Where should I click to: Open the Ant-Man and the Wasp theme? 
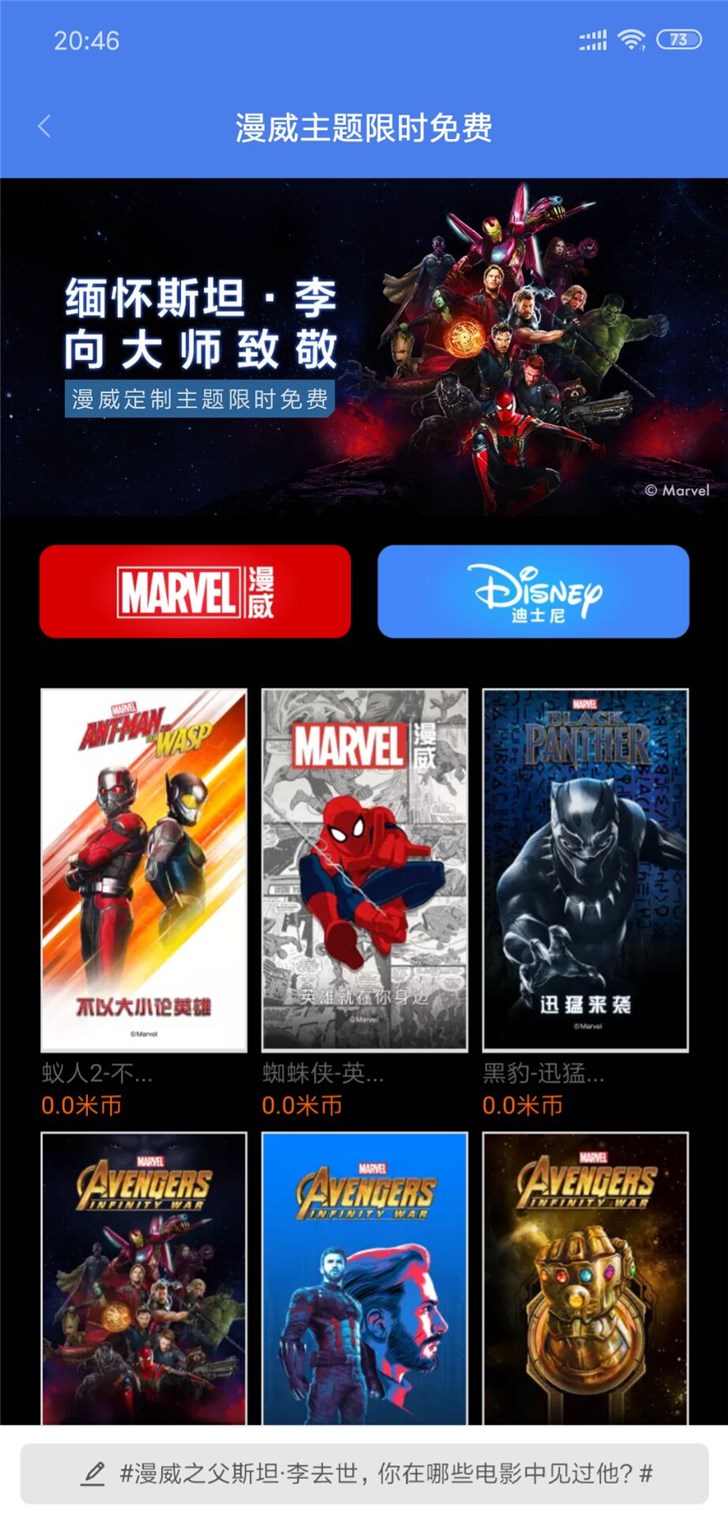(x=144, y=870)
